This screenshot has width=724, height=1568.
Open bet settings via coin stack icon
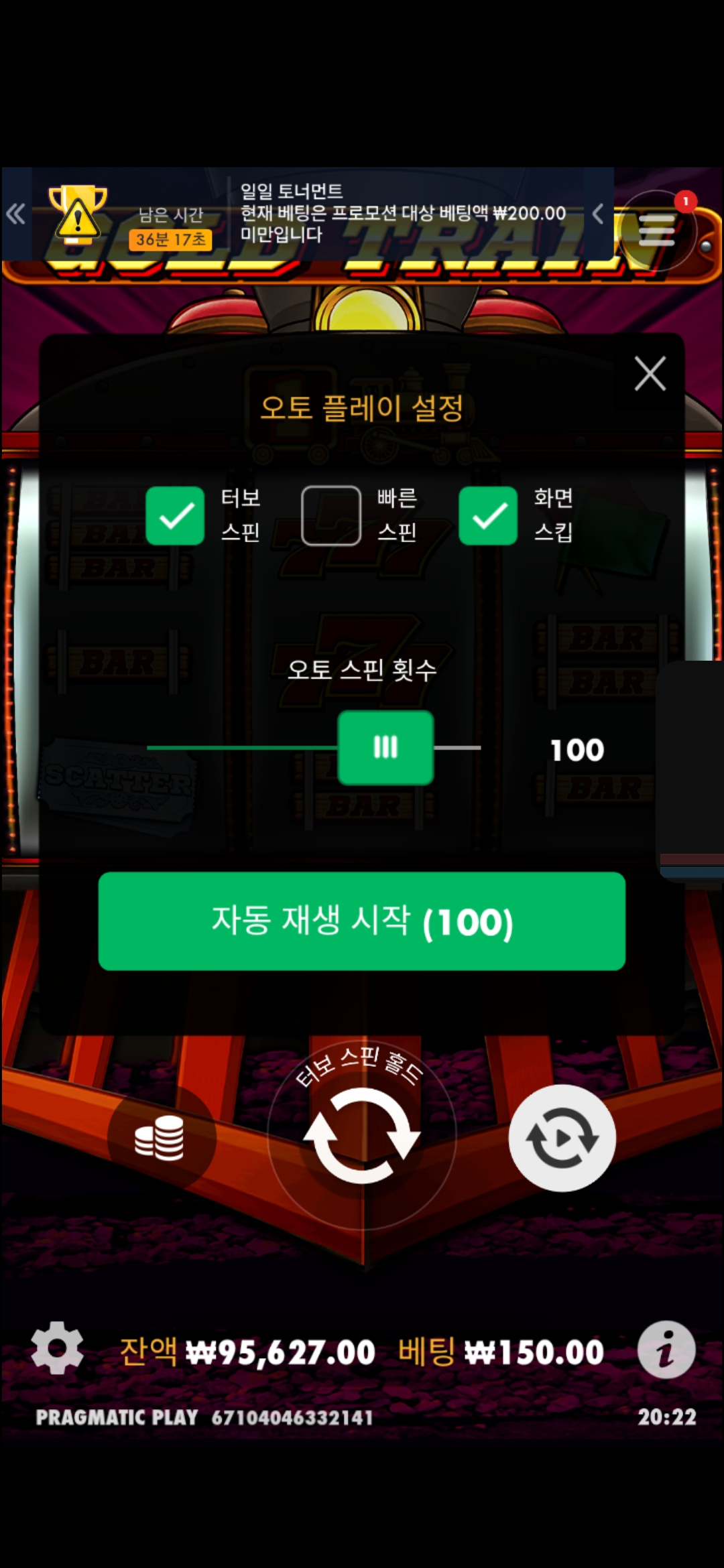[160, 1138]
